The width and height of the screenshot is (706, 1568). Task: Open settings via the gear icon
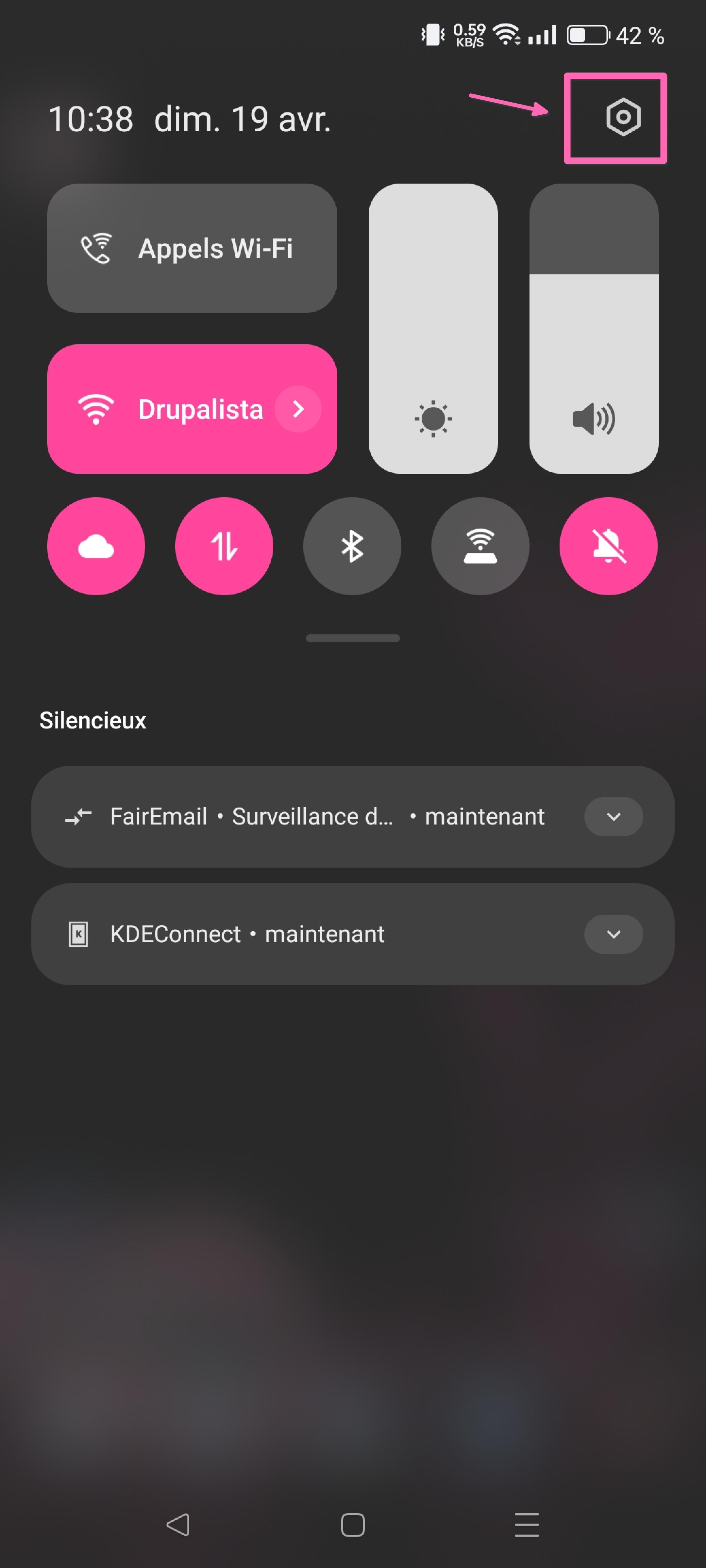[623, 118]
